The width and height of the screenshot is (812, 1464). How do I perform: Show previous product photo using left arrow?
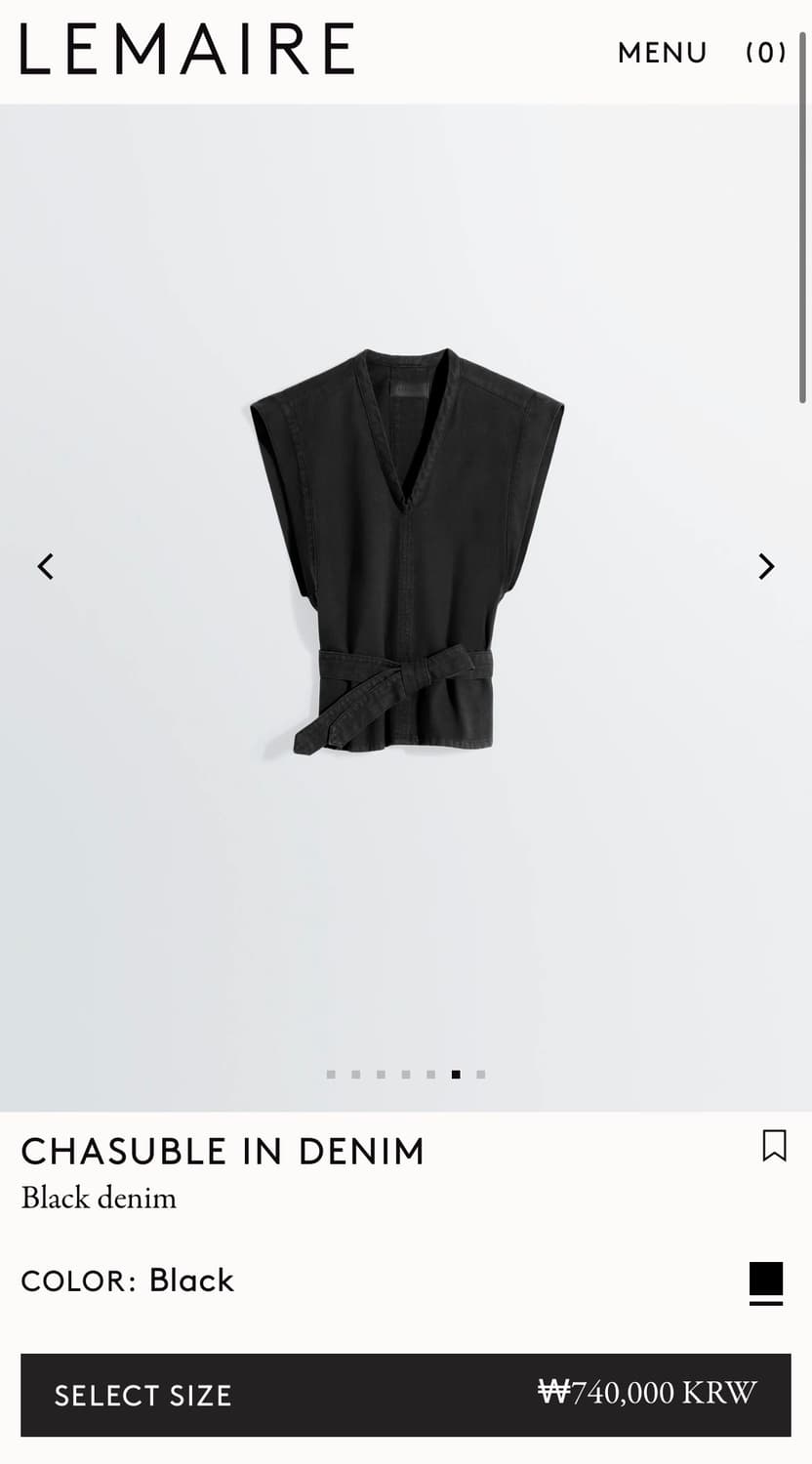(45, 566)
